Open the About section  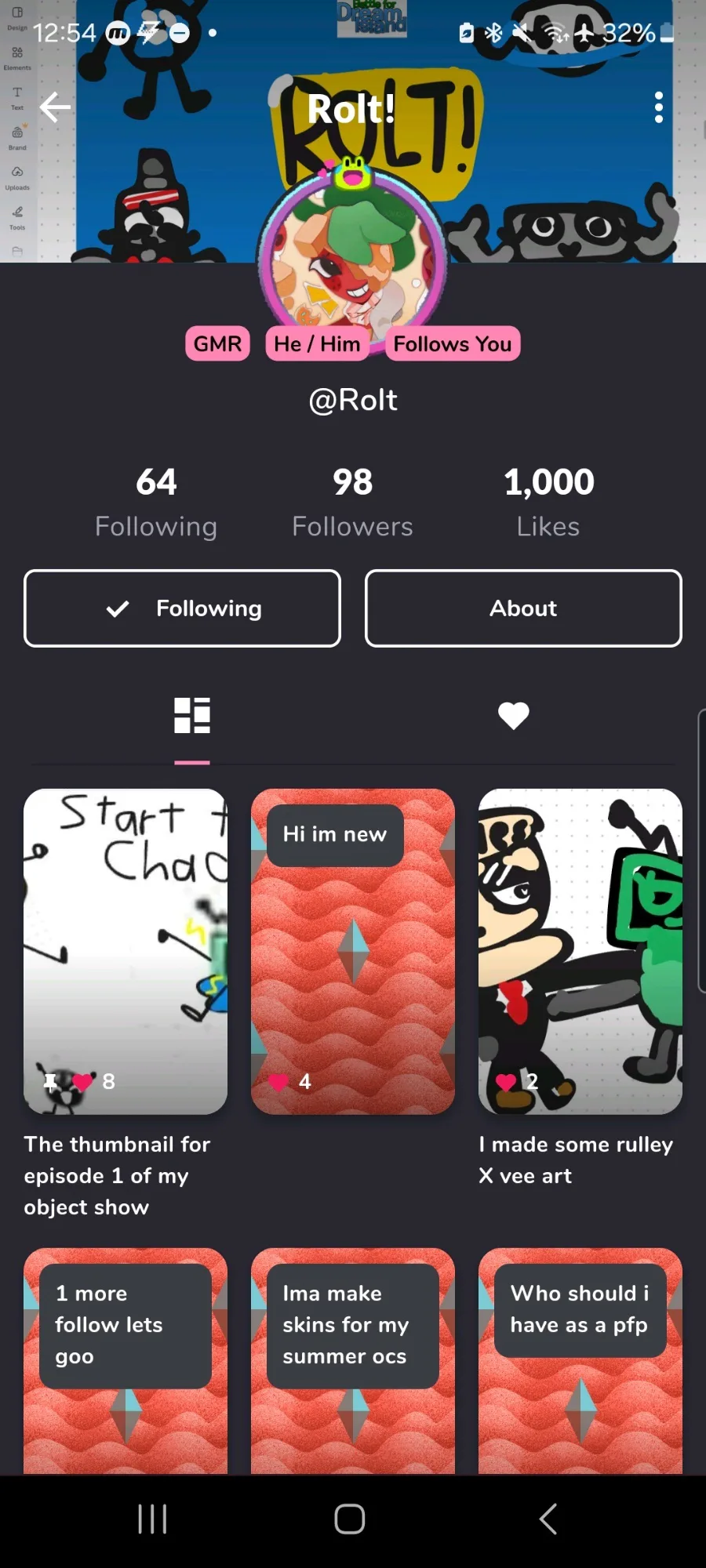coord(523,608)
